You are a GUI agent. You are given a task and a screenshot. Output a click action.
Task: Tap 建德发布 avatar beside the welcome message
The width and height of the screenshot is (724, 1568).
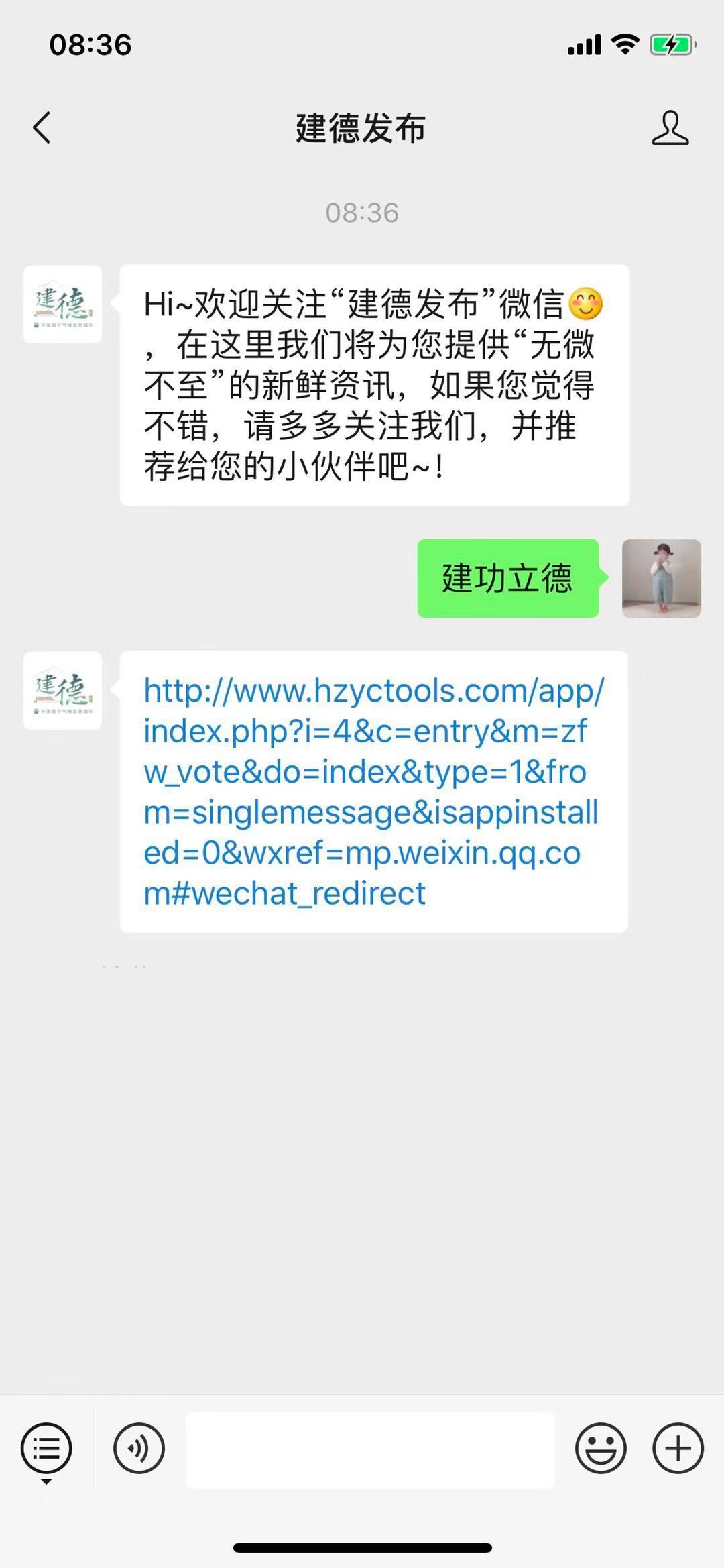pyautogui.click(x=62, y=304)
